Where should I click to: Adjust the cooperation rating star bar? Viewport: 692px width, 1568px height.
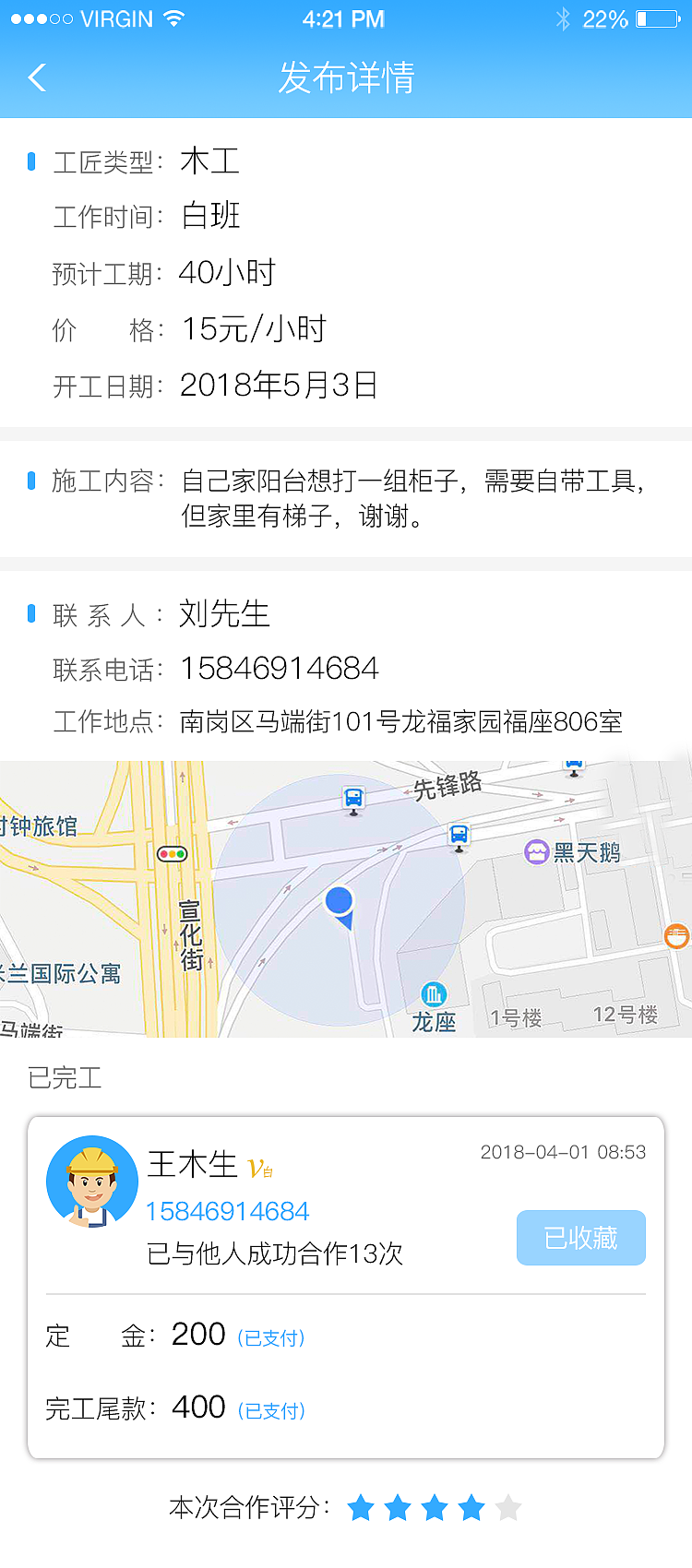pos(433,1507)
